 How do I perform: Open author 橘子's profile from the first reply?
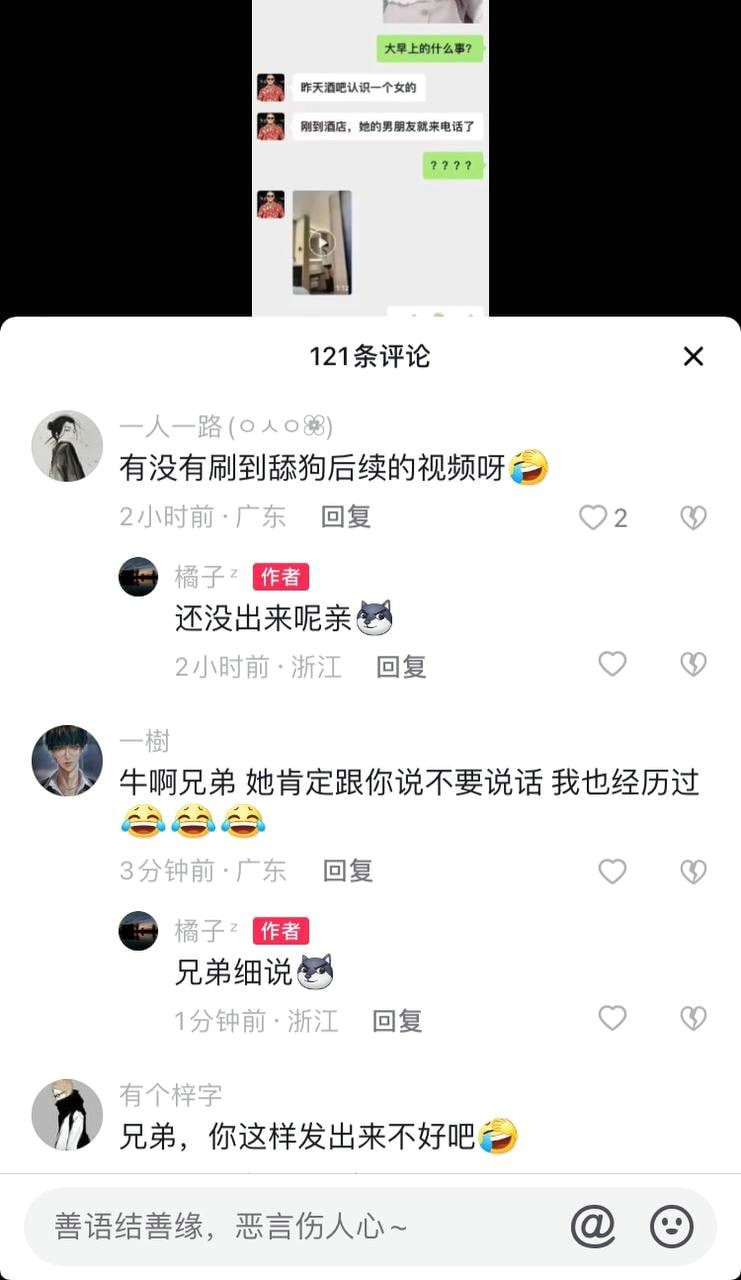pyautogui.click(x=139, y=577)
